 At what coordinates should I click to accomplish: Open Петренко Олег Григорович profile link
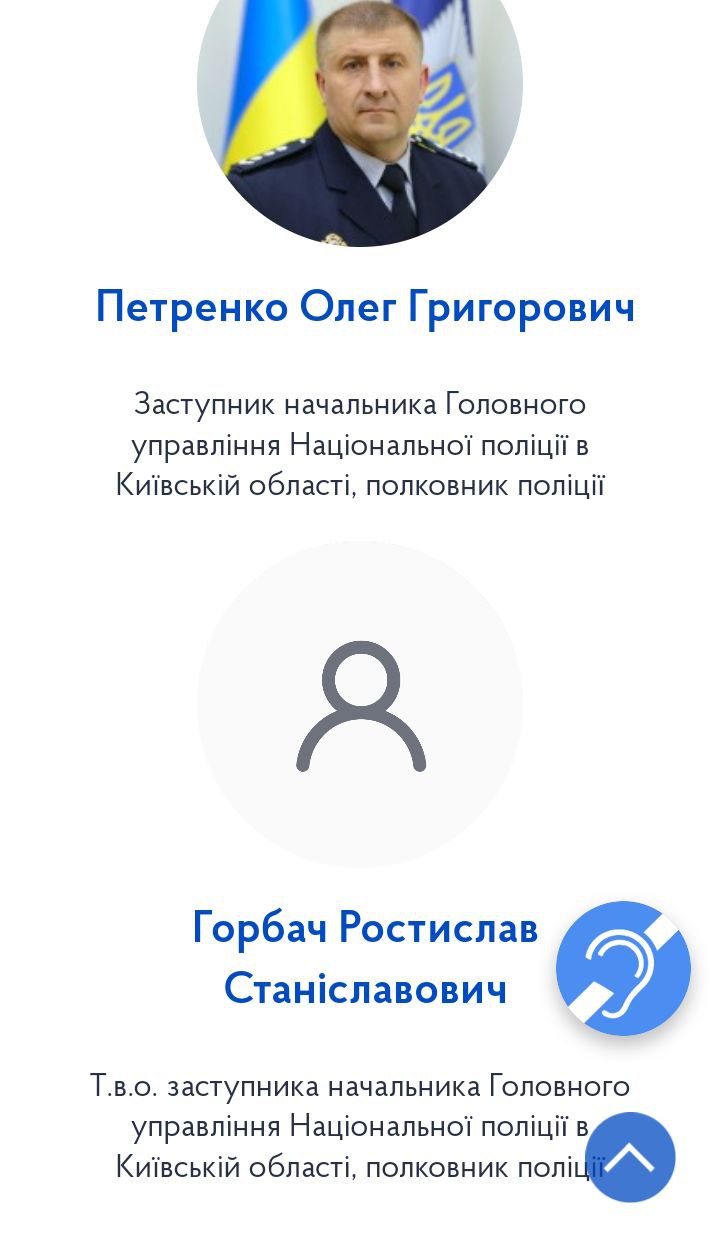click(365, 306)
